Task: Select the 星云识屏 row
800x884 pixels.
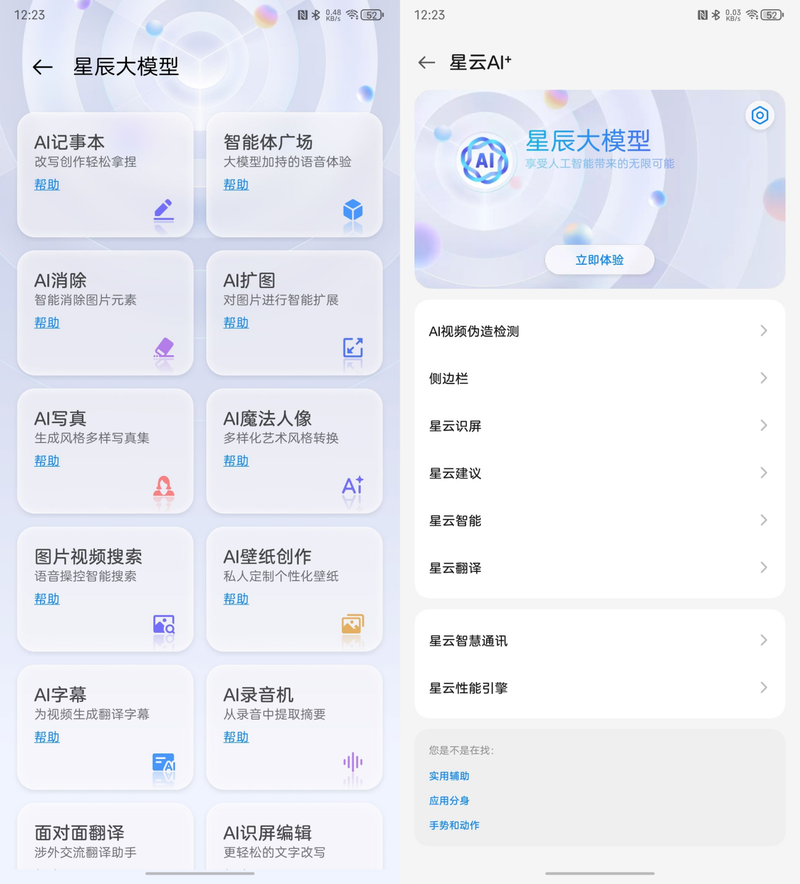Action: [x=599, y=426]
